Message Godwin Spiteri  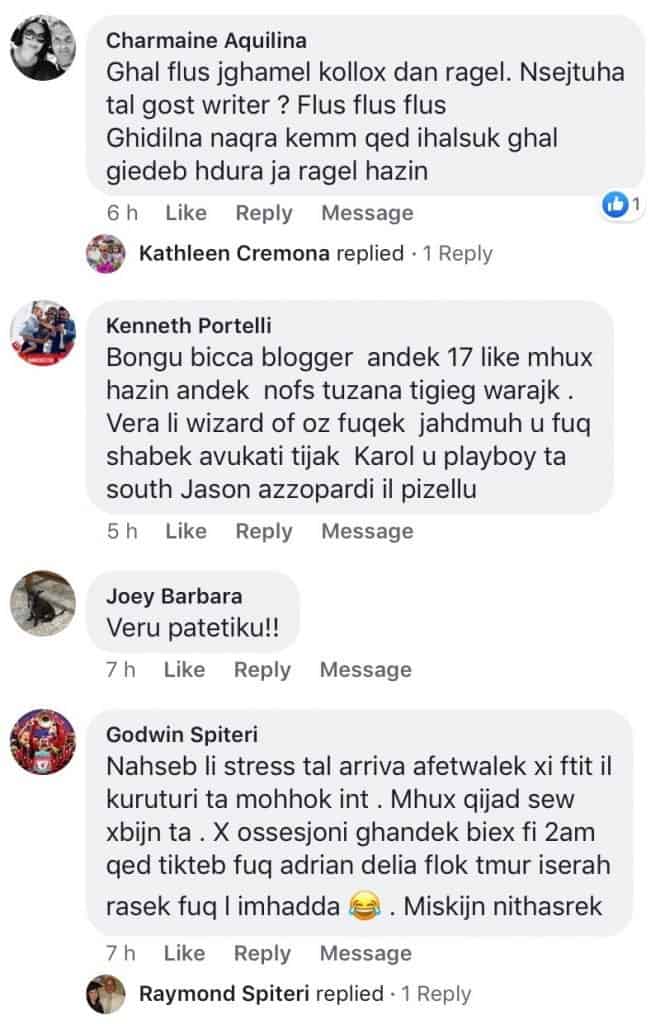click(365, 953)
